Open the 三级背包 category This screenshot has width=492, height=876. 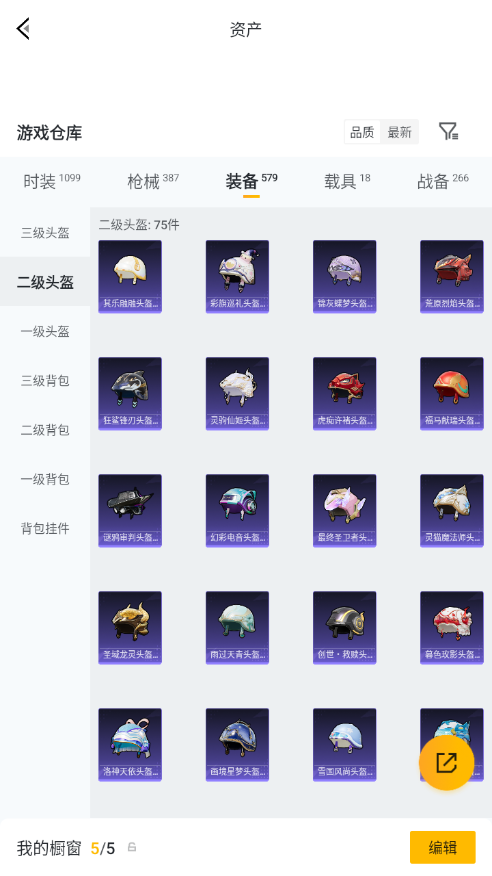tap(45, 380)
